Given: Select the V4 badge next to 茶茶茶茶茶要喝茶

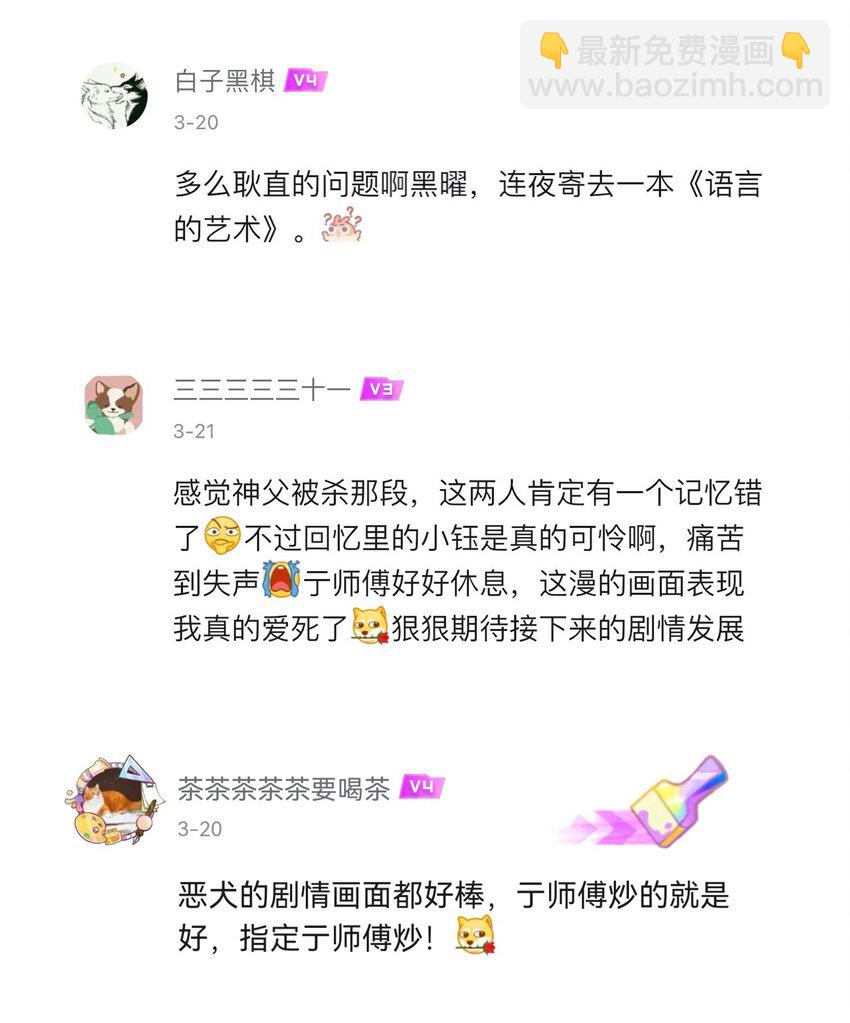Looking at the screenshot, I should click(x=420, y=786).
